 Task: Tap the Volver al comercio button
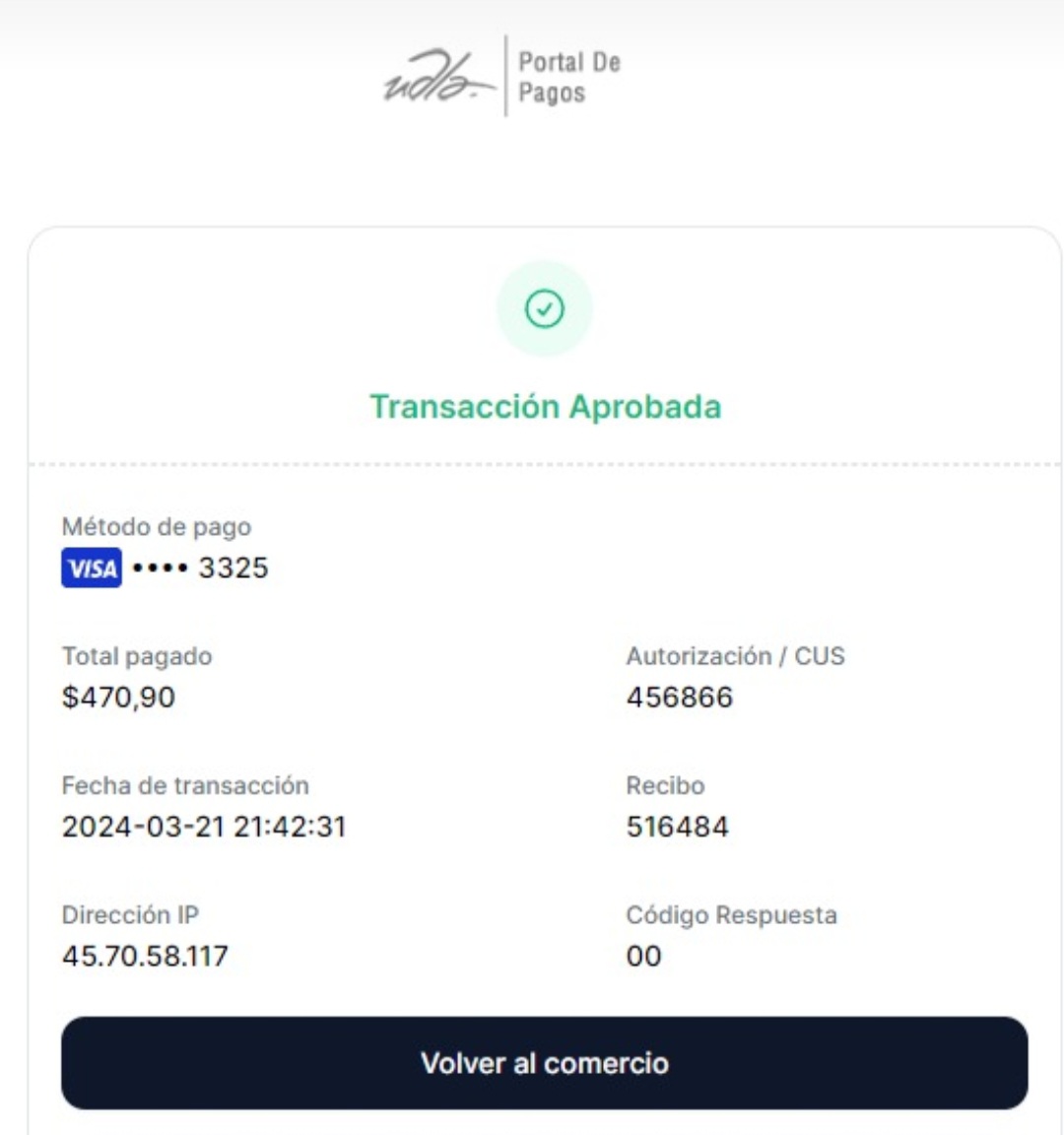[544, 1063]
